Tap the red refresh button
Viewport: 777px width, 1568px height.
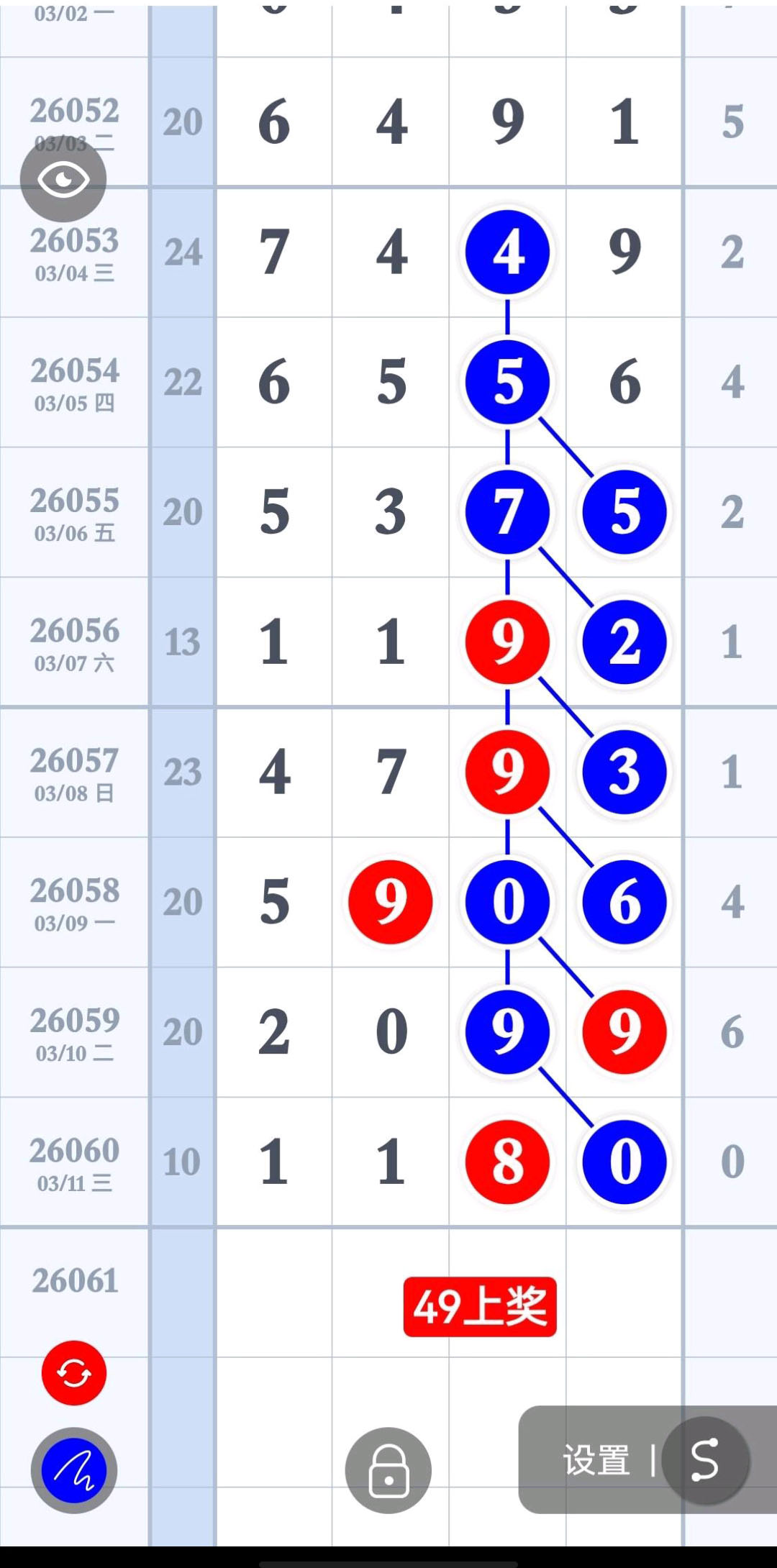point(74,1373)
